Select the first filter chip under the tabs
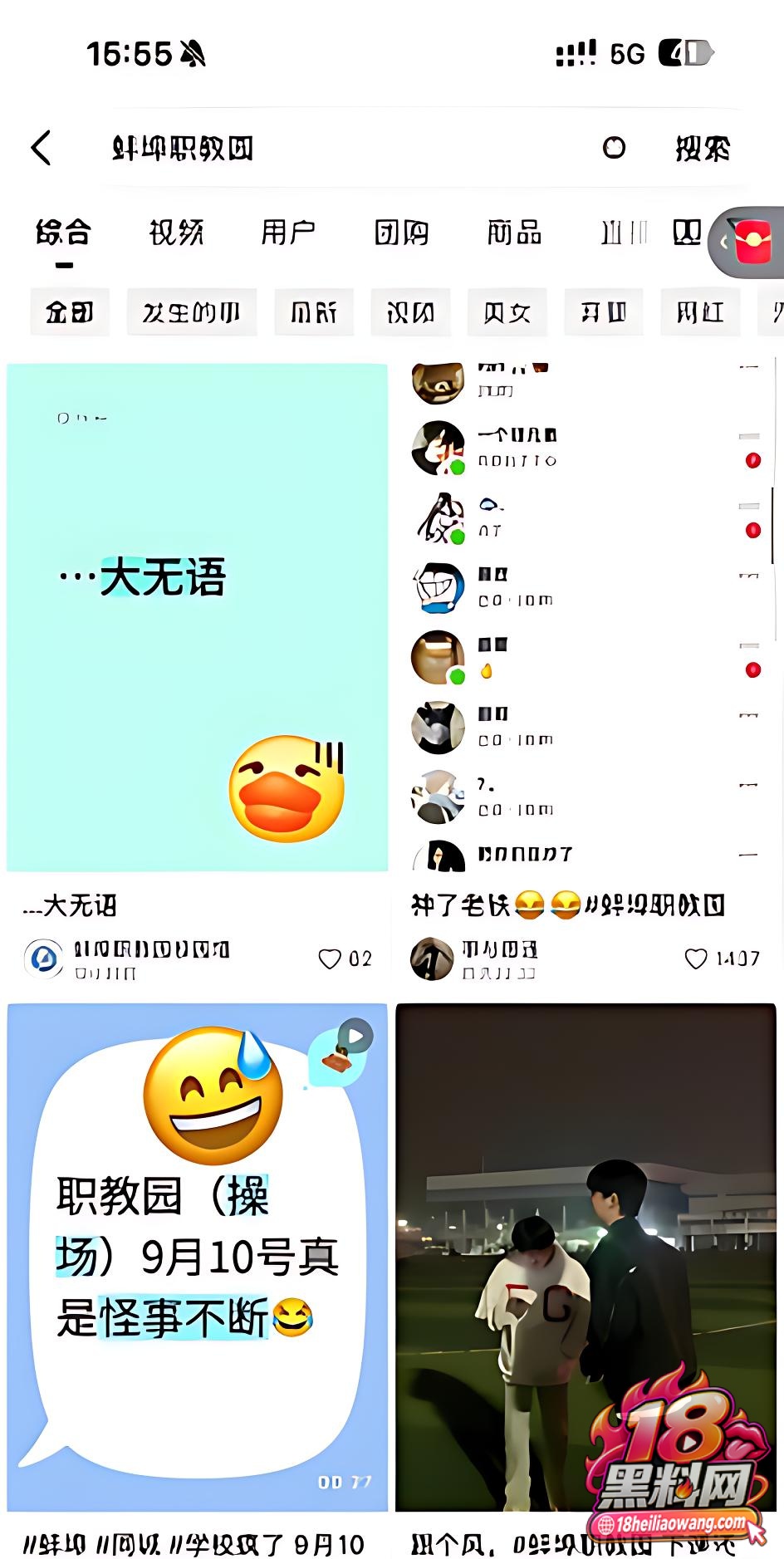784x1559 pixels. tap(70, 312)
